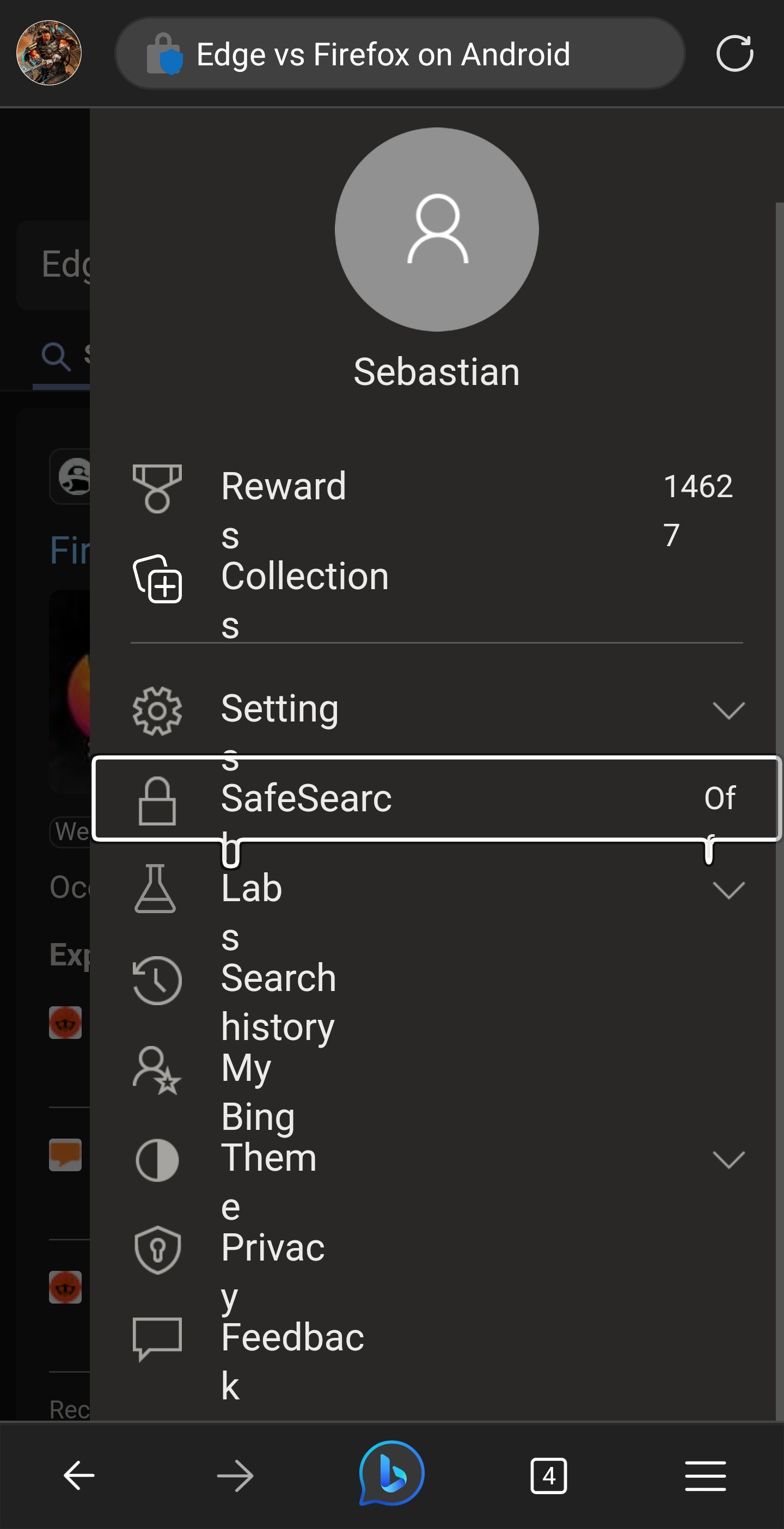
Task: Open the browser hamburger menu
Action: pos(705,1476)
